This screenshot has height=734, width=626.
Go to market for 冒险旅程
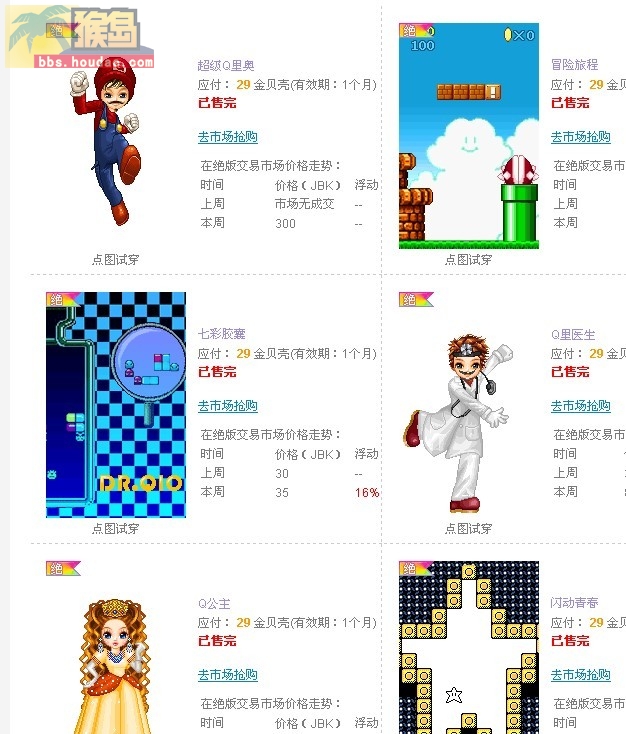point(580,137)
